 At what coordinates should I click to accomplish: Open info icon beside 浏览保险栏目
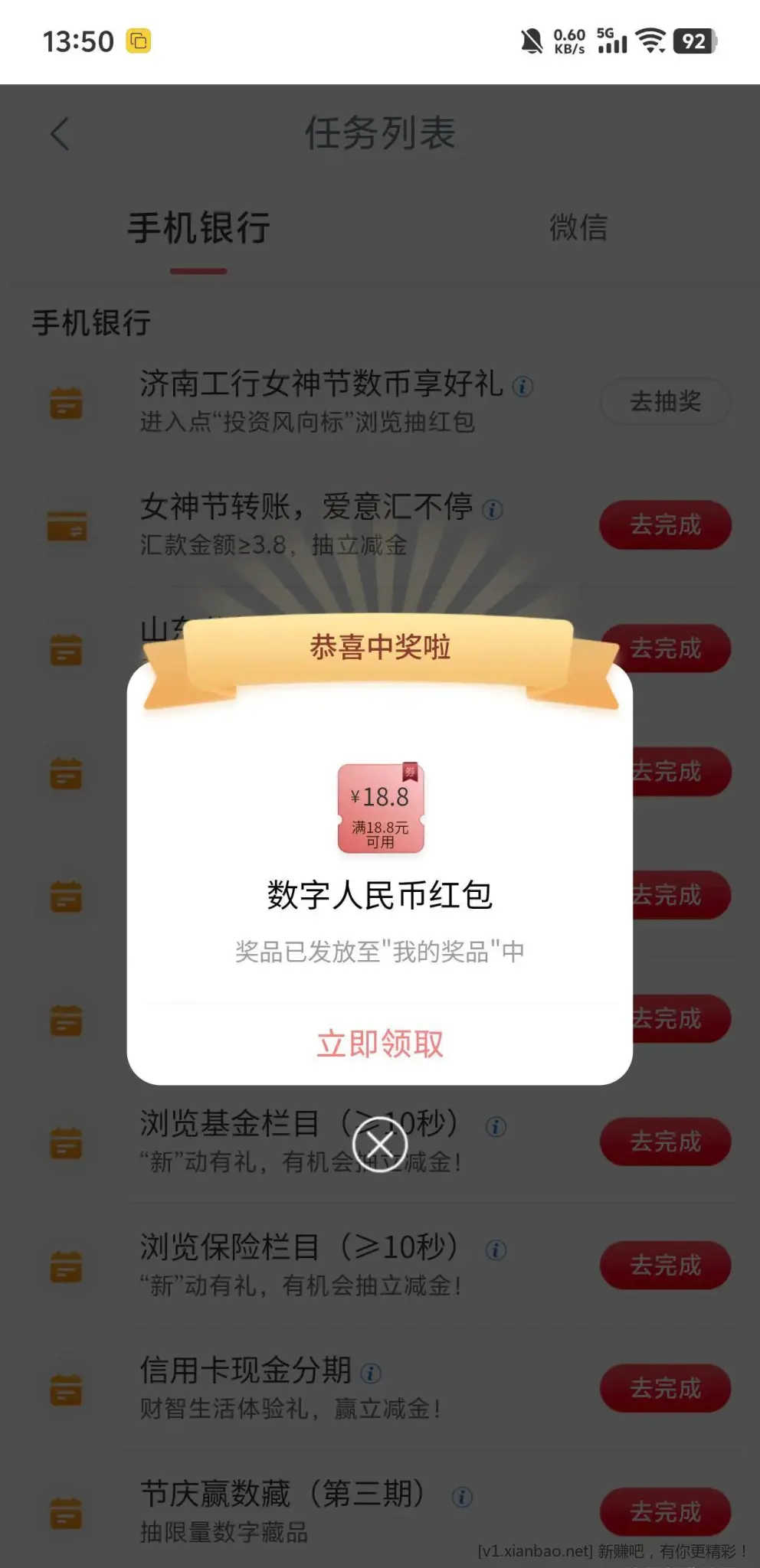coord(496,1249)
